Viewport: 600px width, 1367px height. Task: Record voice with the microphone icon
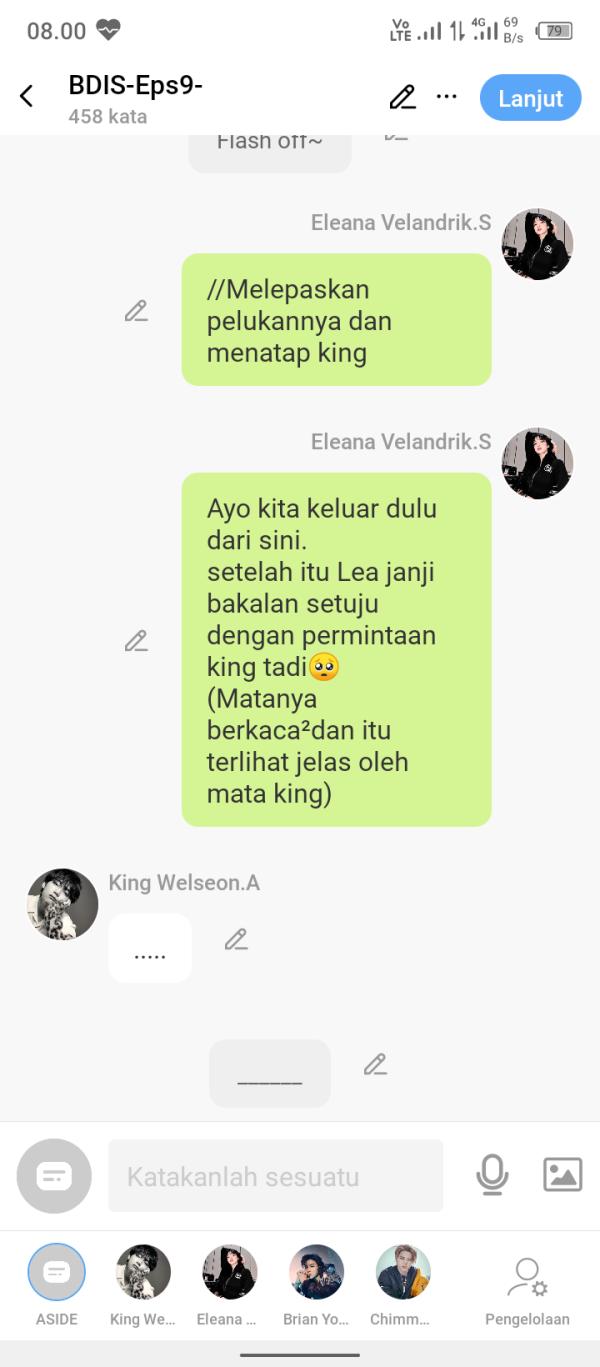(491, 1175)
